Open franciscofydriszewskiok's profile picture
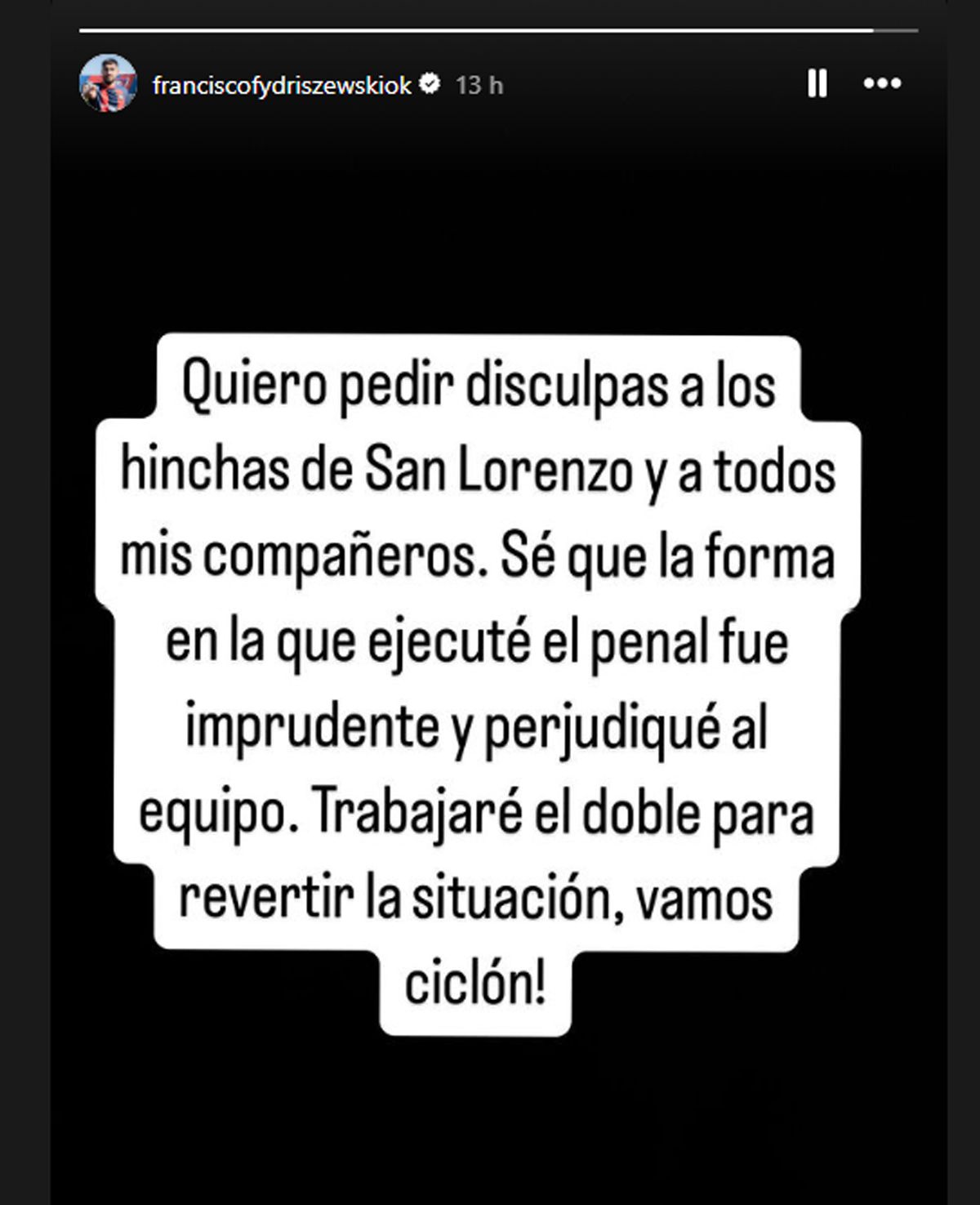 (x=108, y=83)
